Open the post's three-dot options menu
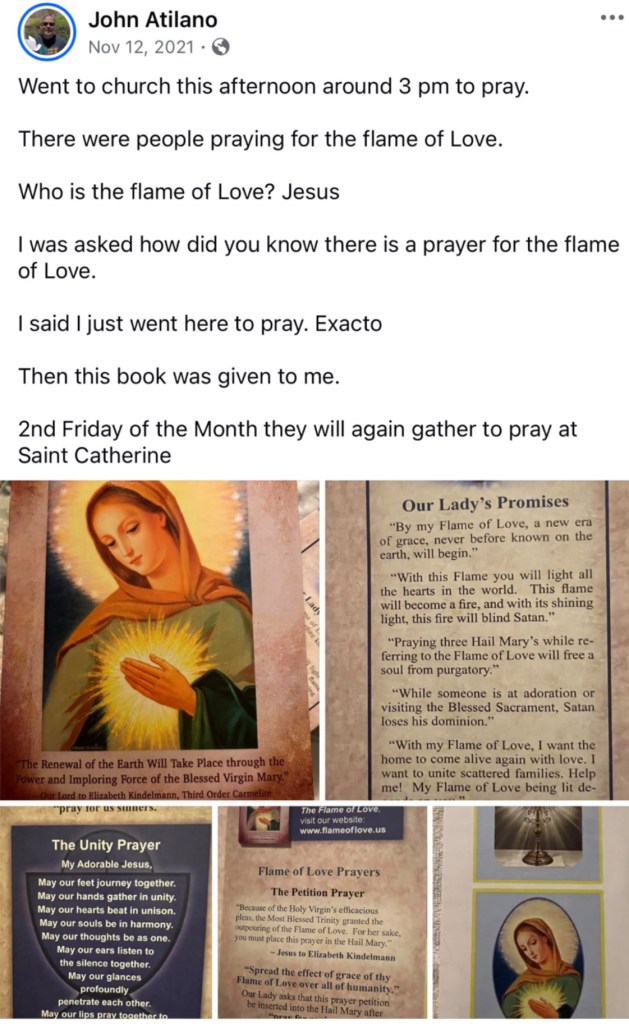This screenshot has width=629, height=1024. coord(611,18)
